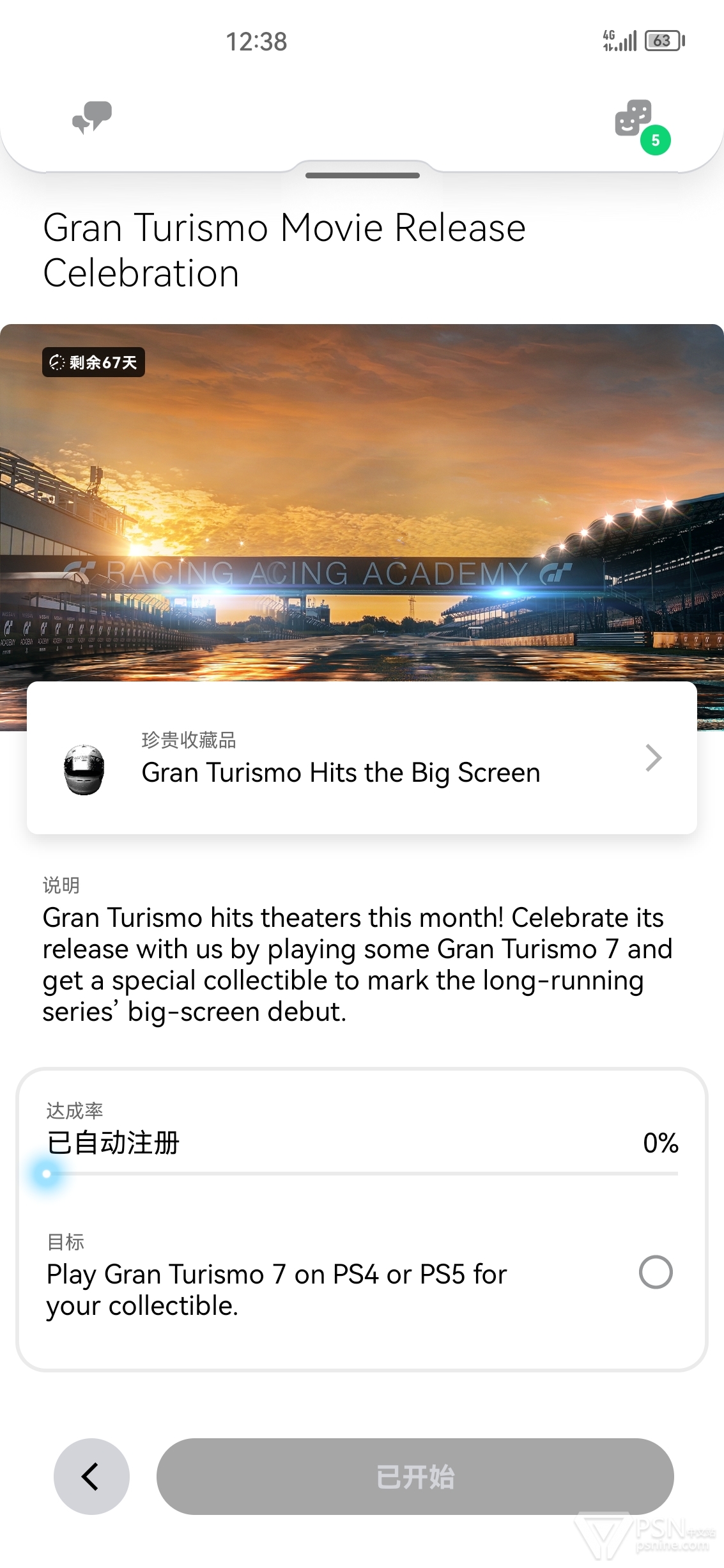This screenshot has width=724, height=1568.
Task: Tap the top drag handle bar
Action: pos(362,175)
